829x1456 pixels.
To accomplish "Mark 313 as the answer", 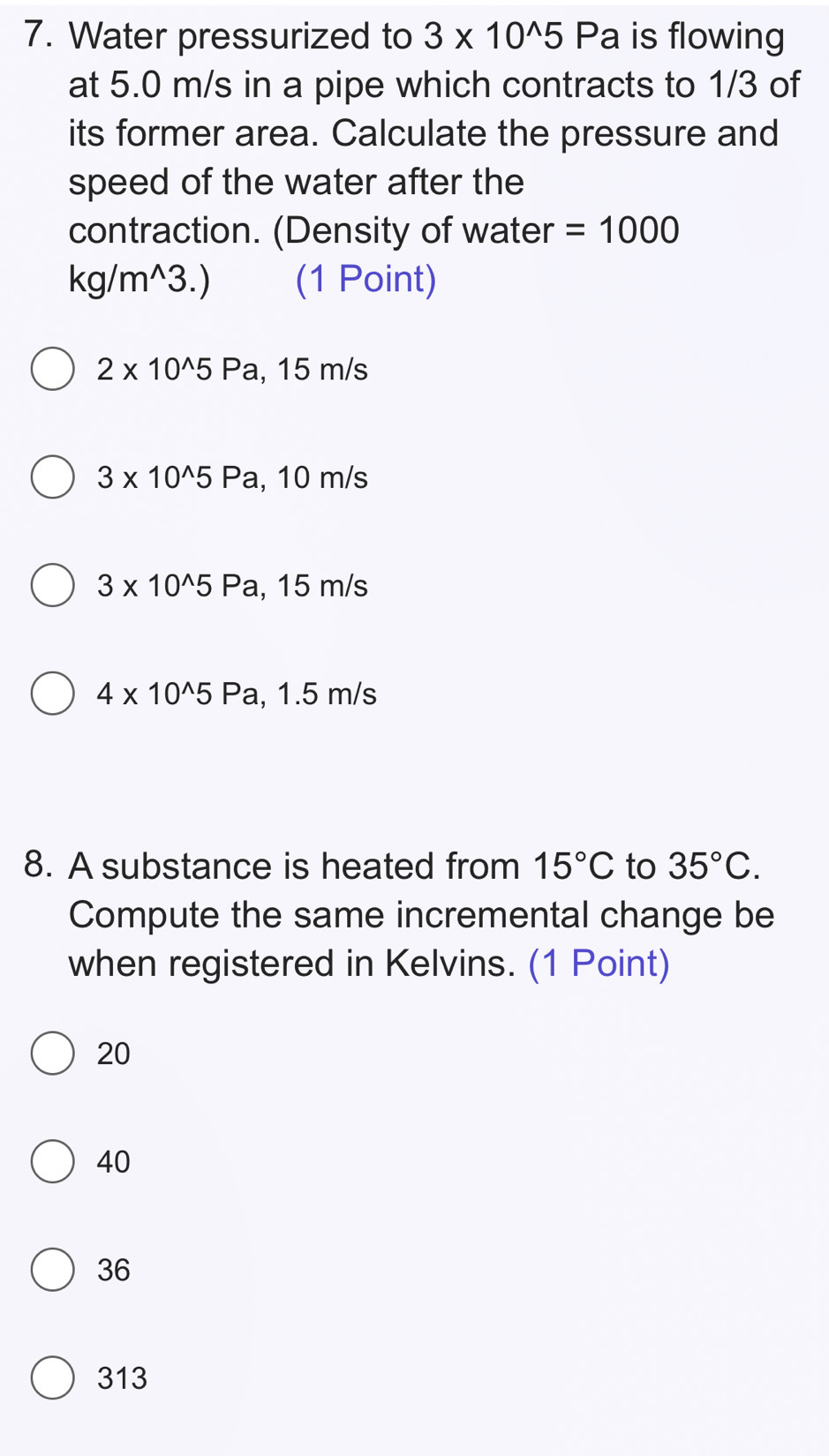I will [x=53, y=1377].
